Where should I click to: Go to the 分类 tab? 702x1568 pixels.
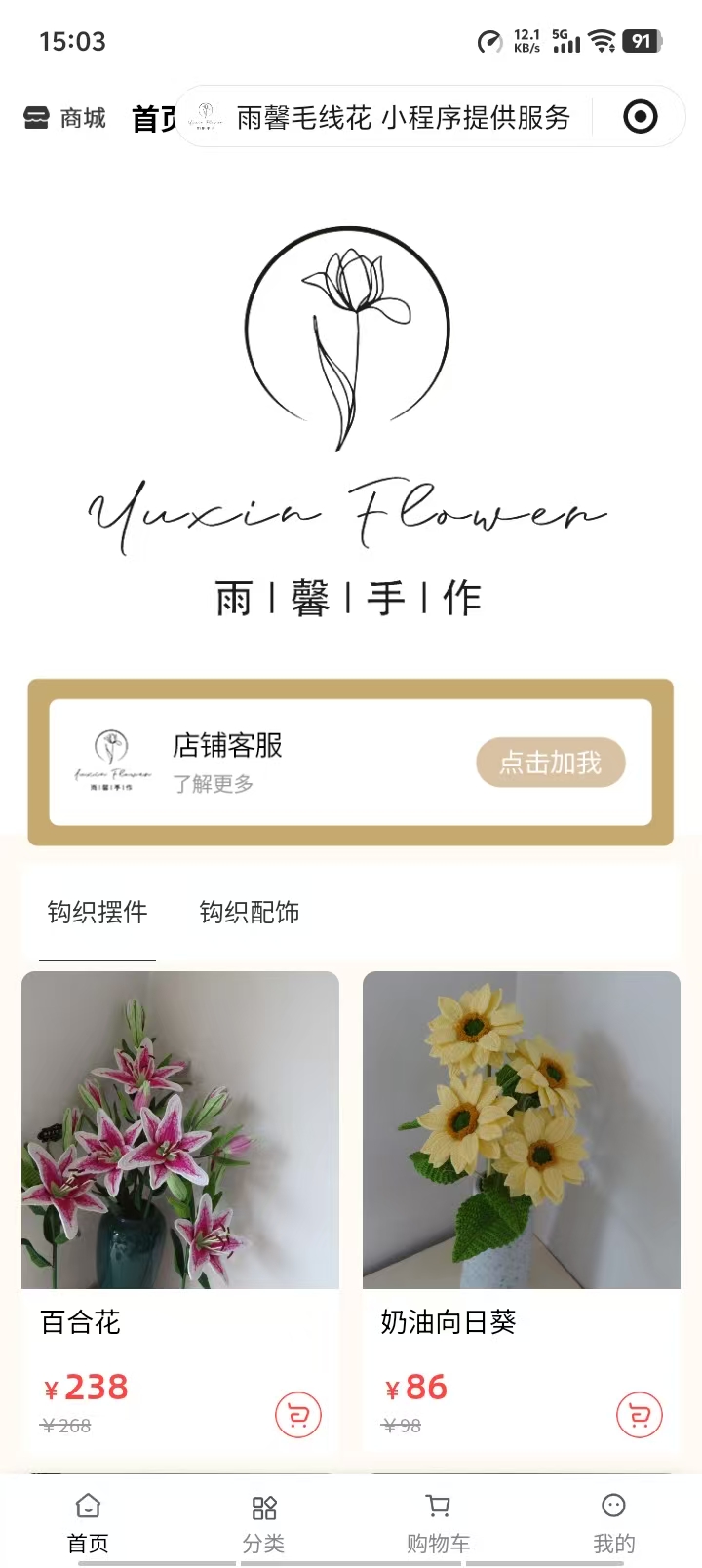pos(263,1522)
